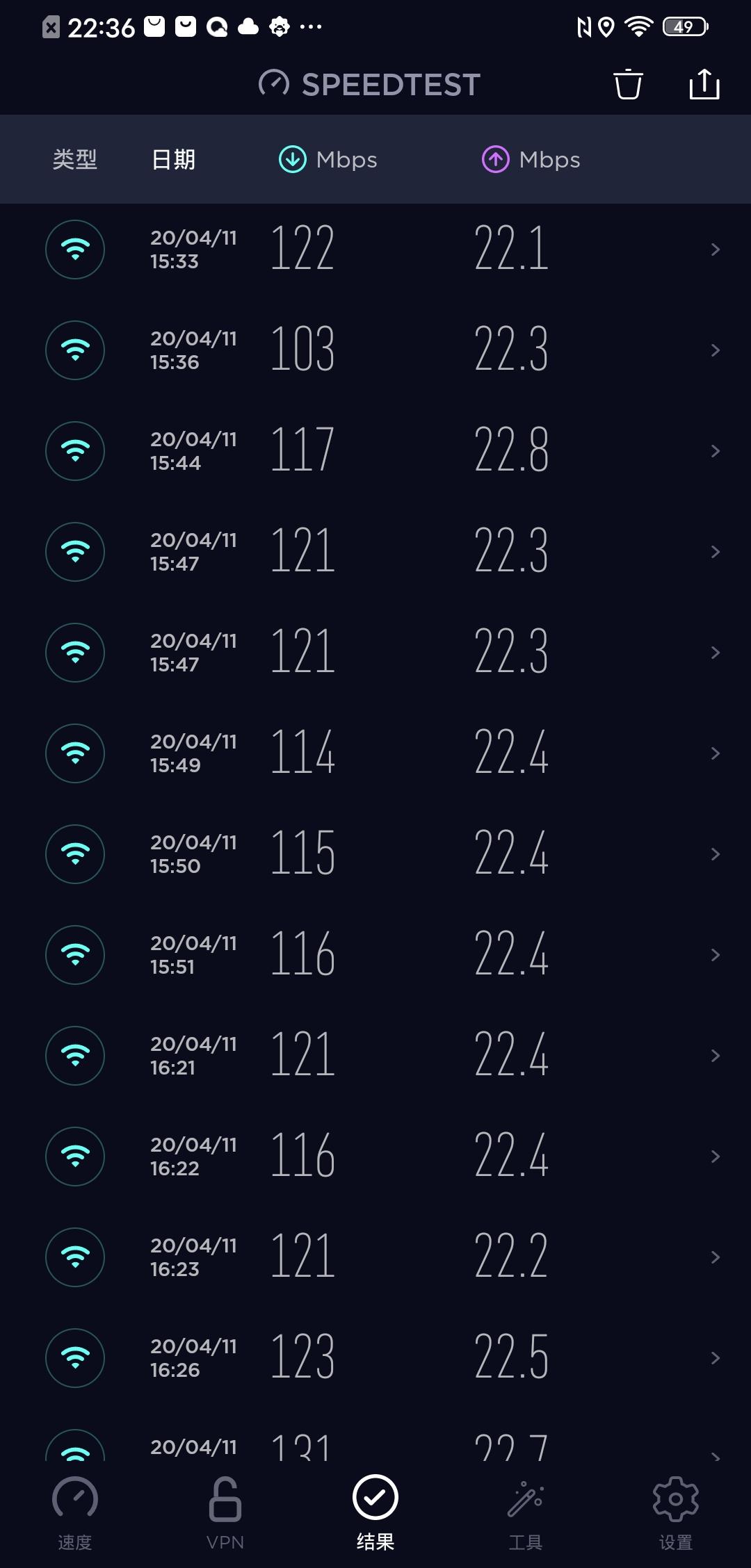Open the 16:26 result with 123 download
The height and width of the screenshot is (1568, 751).
point(375,1358)
